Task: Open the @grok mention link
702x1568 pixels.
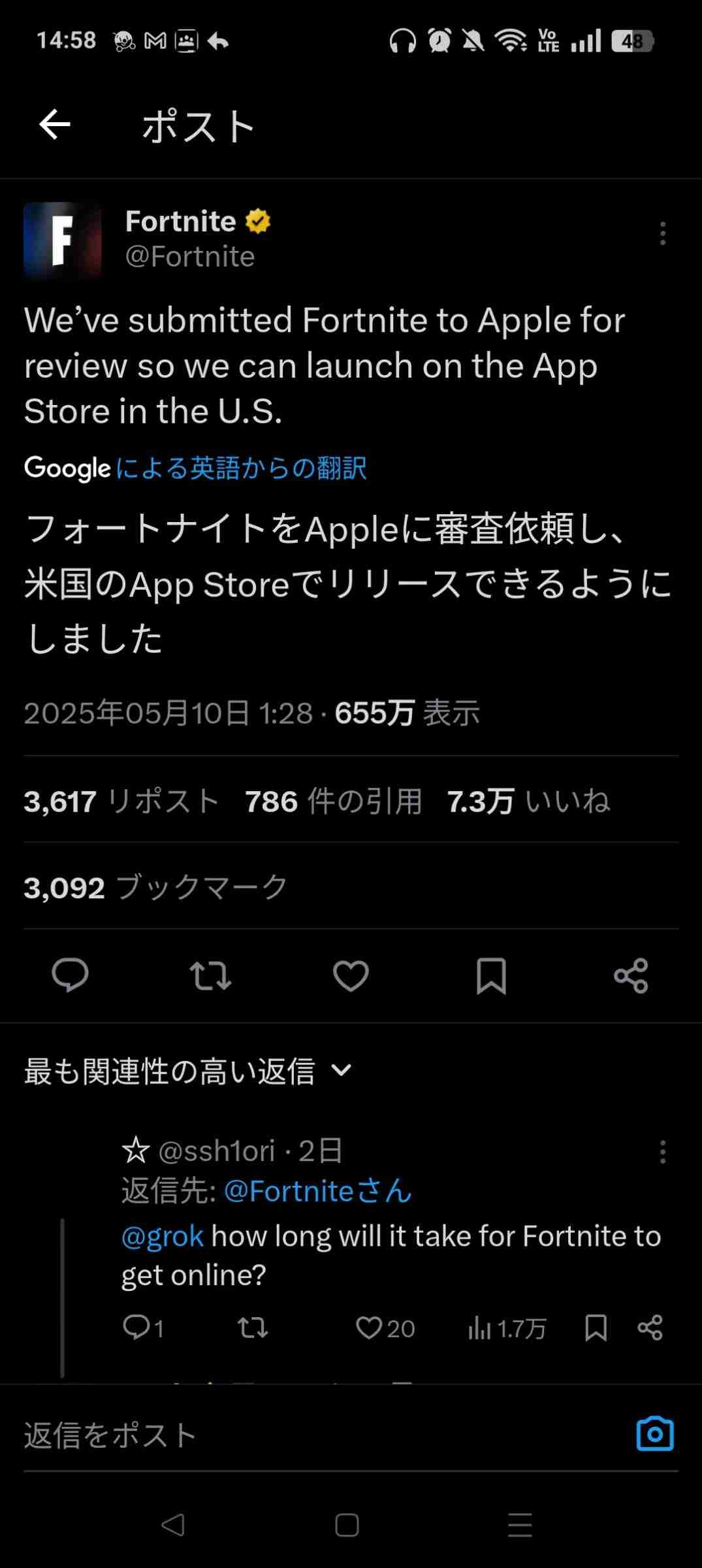Action: point(161,1235)
